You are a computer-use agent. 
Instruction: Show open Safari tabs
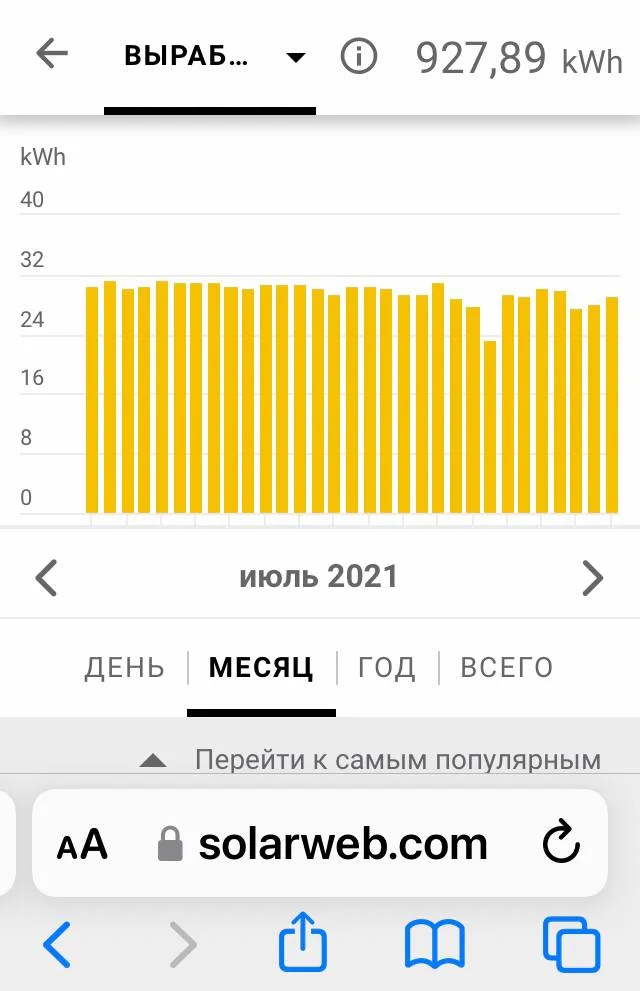click(570, 944)
